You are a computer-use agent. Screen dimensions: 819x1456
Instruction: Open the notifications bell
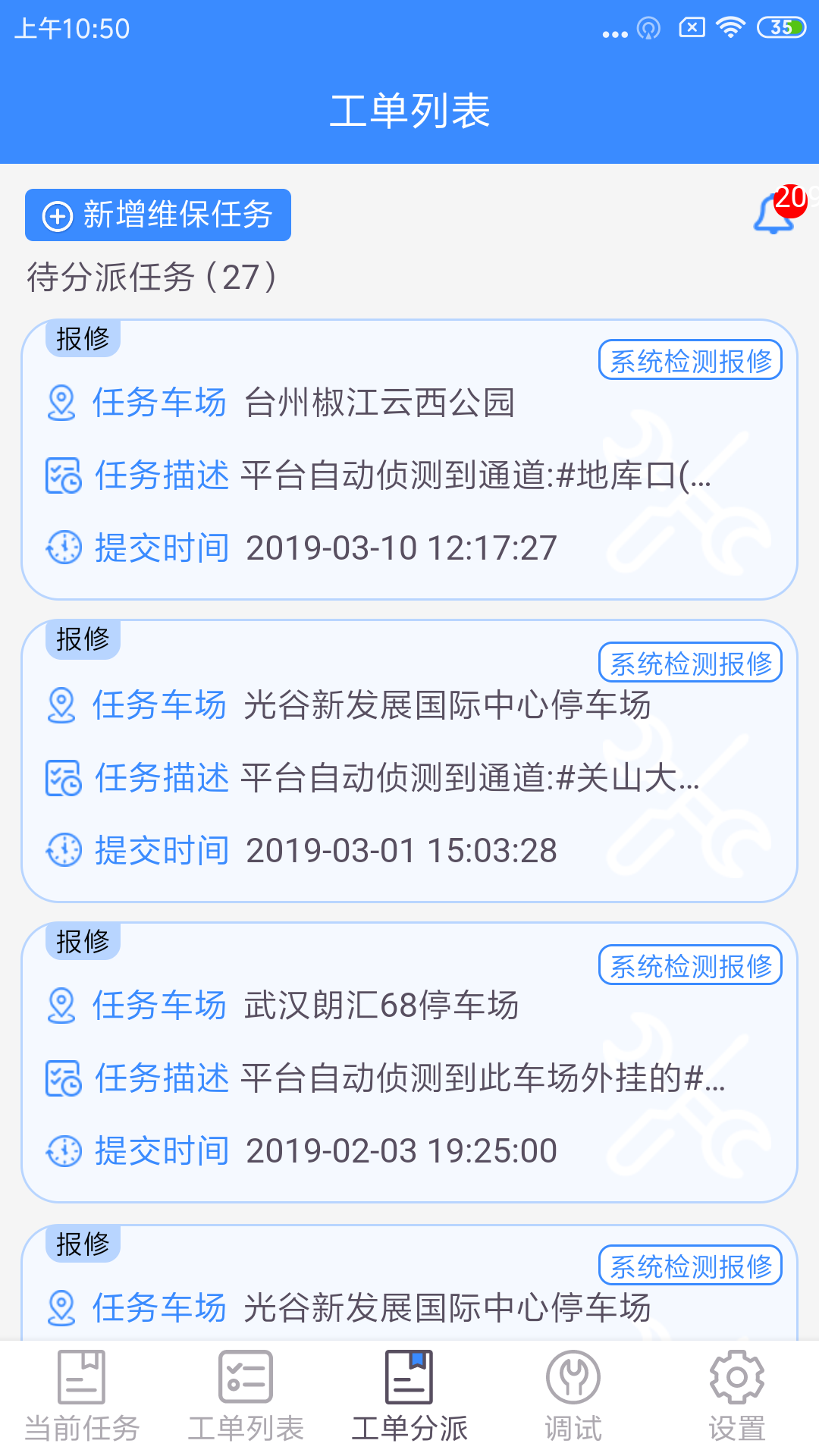(773, 215)
